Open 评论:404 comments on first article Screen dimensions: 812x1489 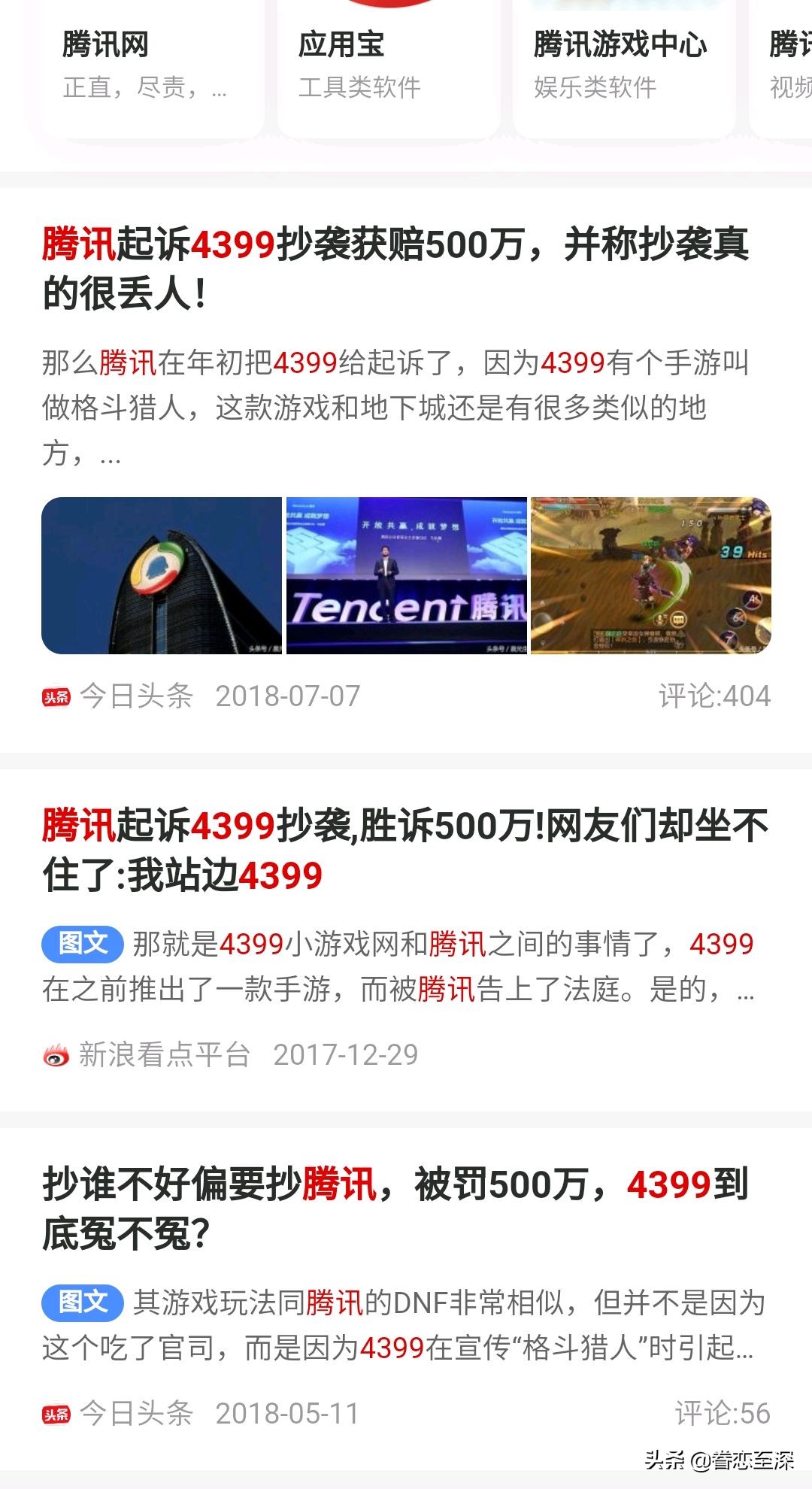[x=714, y=696]
